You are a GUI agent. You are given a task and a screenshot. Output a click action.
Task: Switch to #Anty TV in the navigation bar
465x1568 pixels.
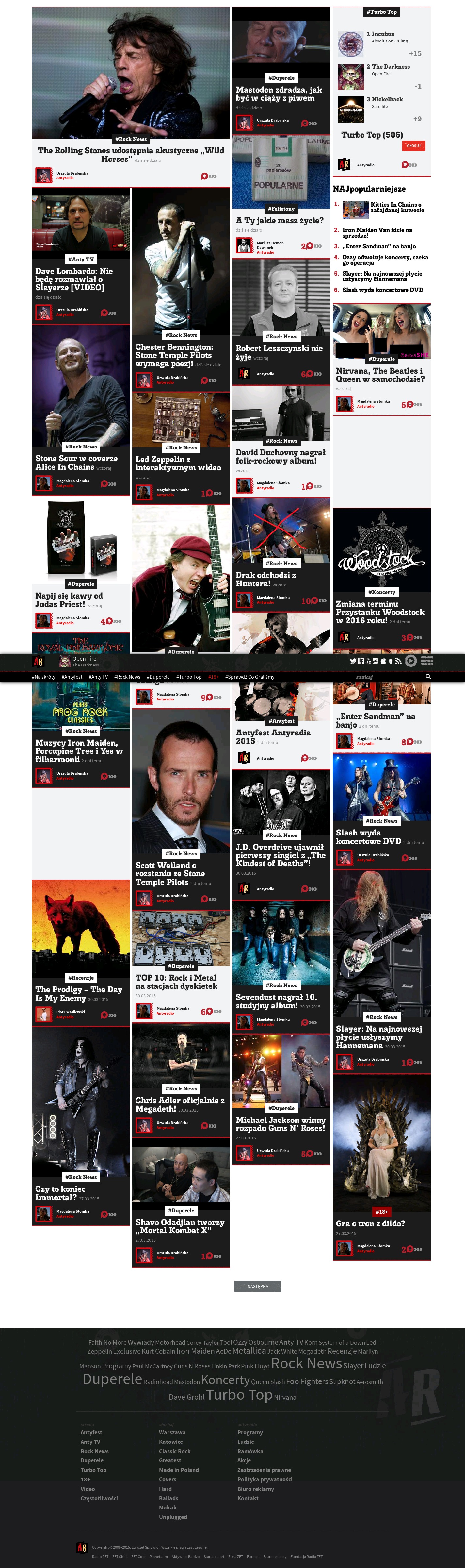tap(98, 677)
